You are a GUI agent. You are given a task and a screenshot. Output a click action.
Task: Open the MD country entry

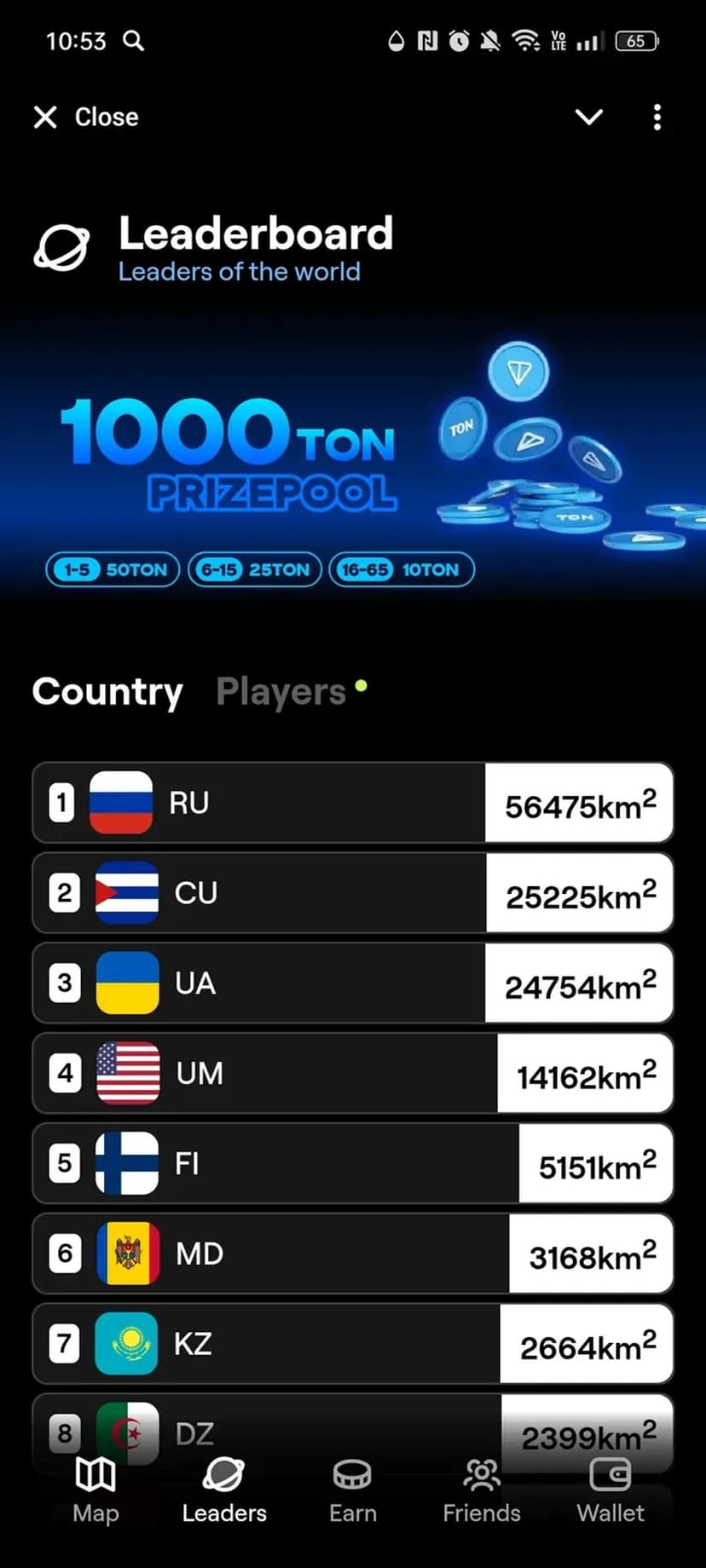(x=352, y=1254)
